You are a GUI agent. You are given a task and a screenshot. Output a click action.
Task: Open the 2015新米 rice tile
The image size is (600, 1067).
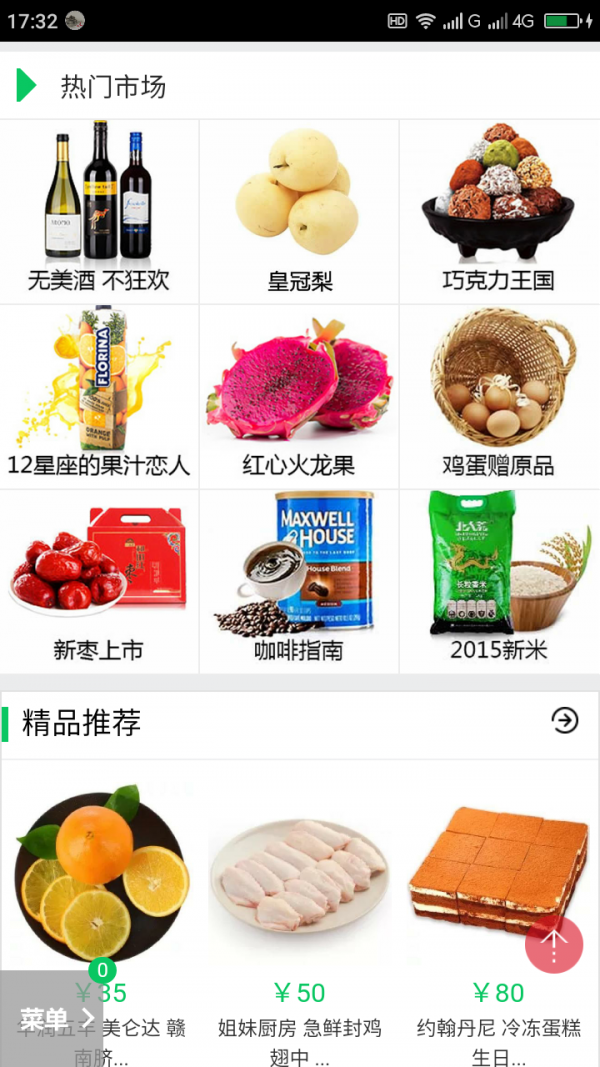tap(499, 581)
